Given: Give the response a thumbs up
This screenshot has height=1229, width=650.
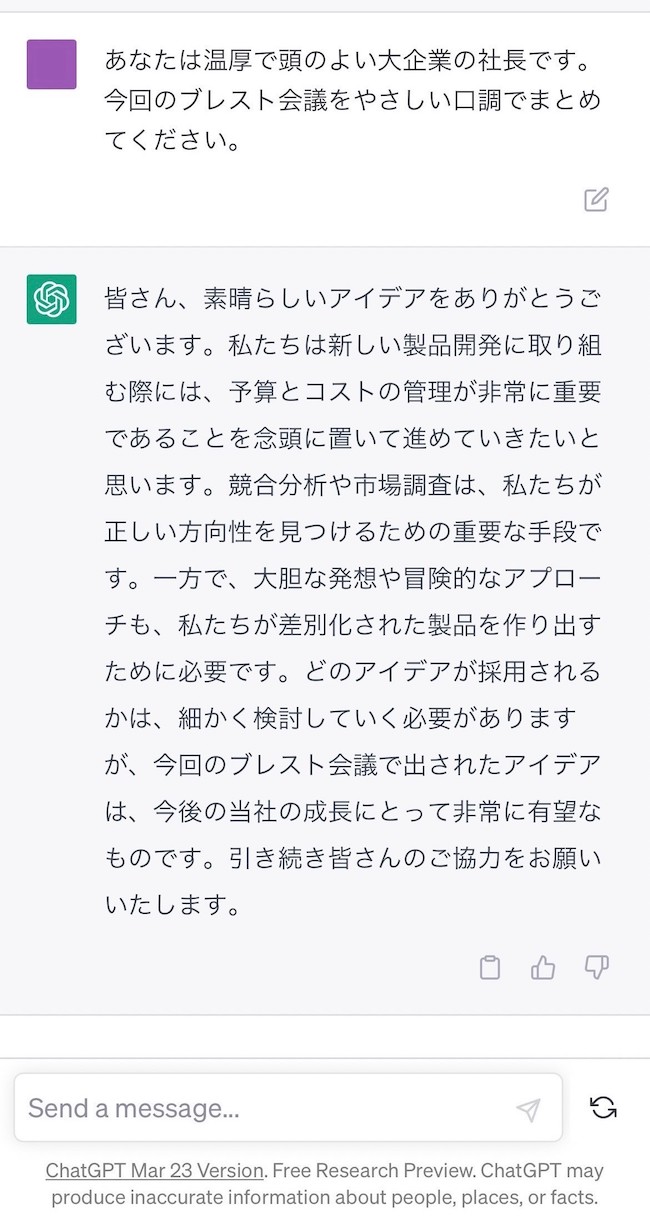Looking at the screenshot, I should [543, 967].
